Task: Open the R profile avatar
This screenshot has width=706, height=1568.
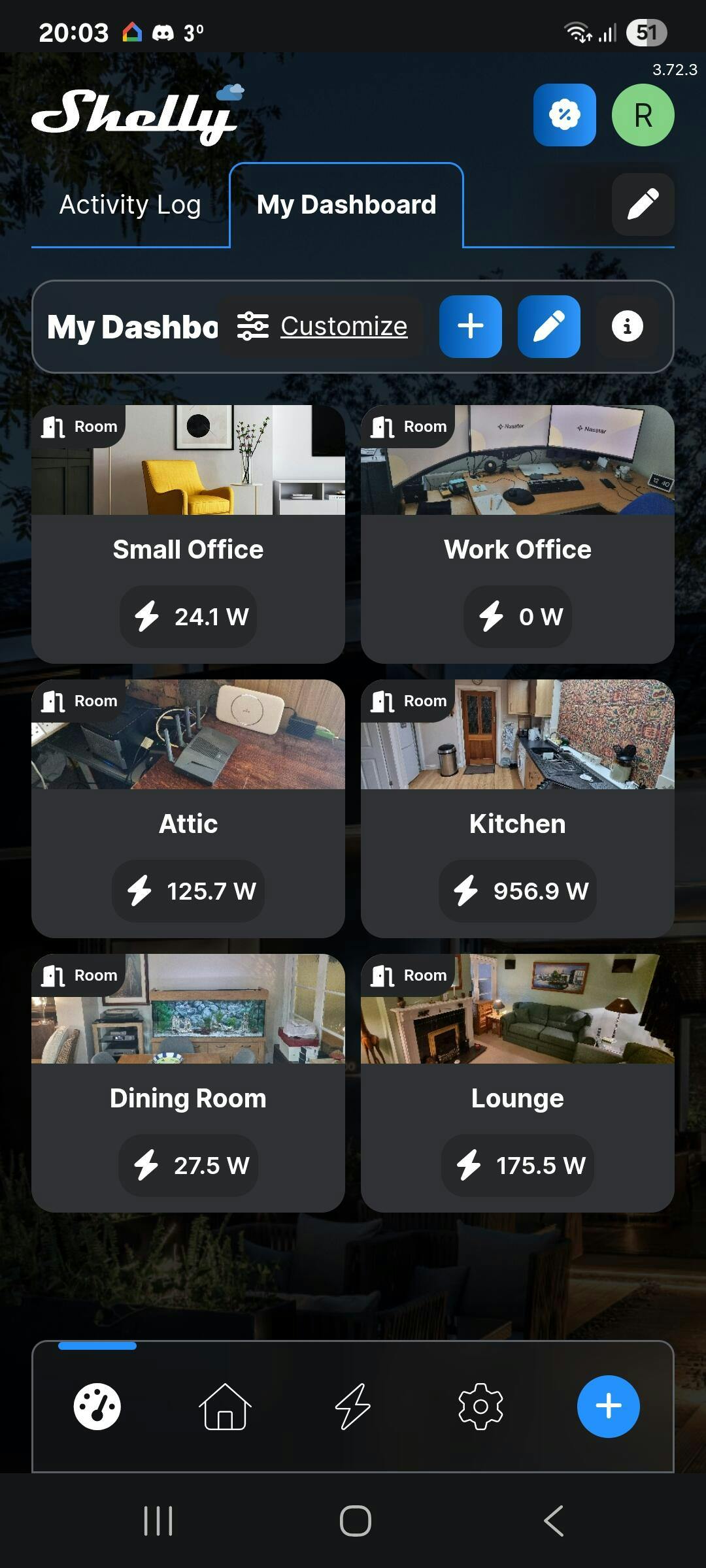Action: coord(643,115)
